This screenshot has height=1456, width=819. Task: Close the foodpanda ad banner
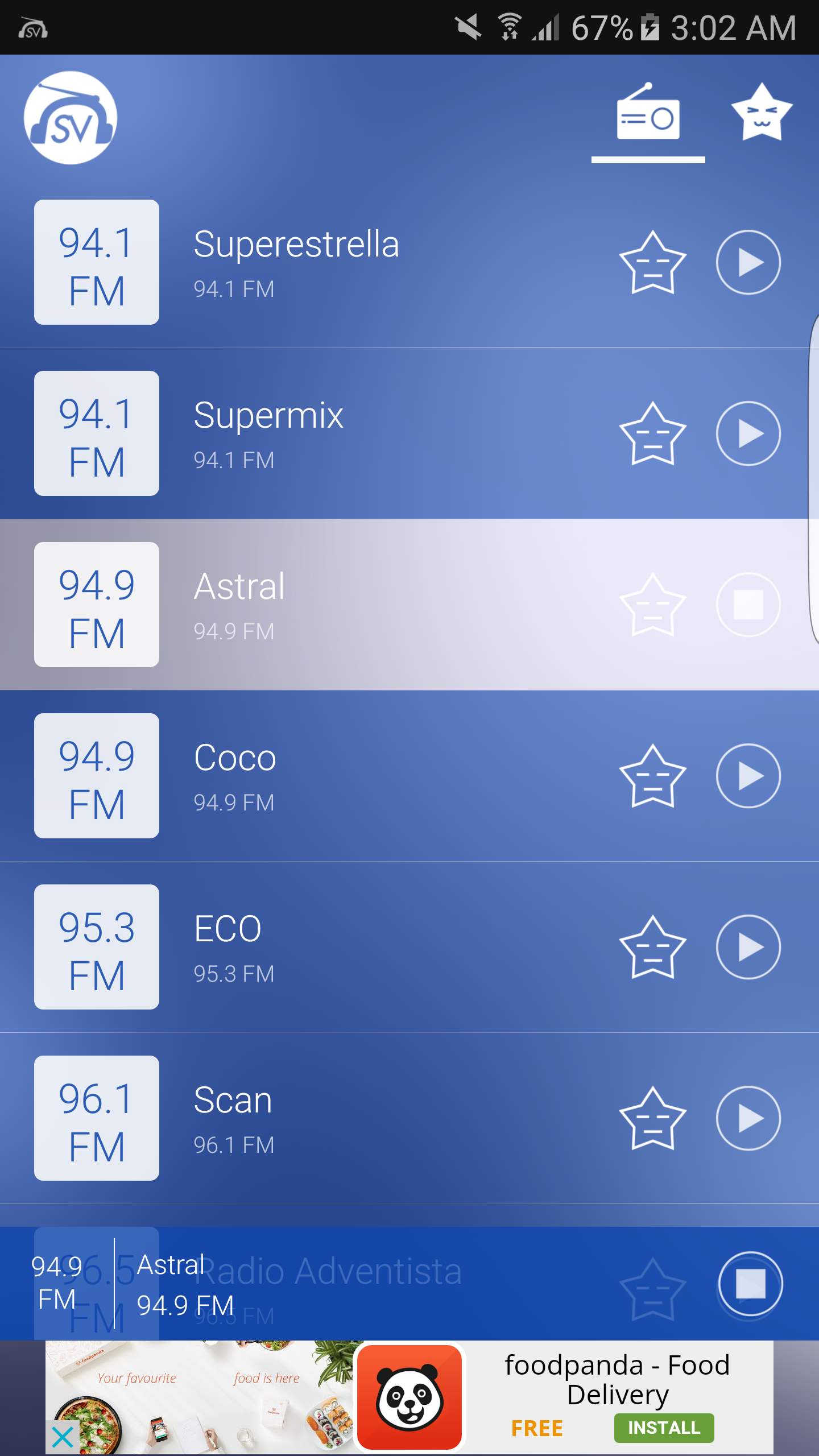coord(62,1437)
